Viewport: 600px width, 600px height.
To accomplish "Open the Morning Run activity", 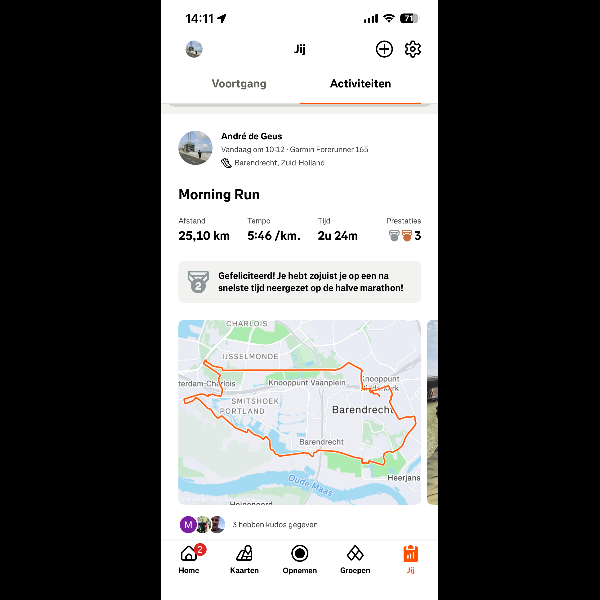I will click(219, 194).
